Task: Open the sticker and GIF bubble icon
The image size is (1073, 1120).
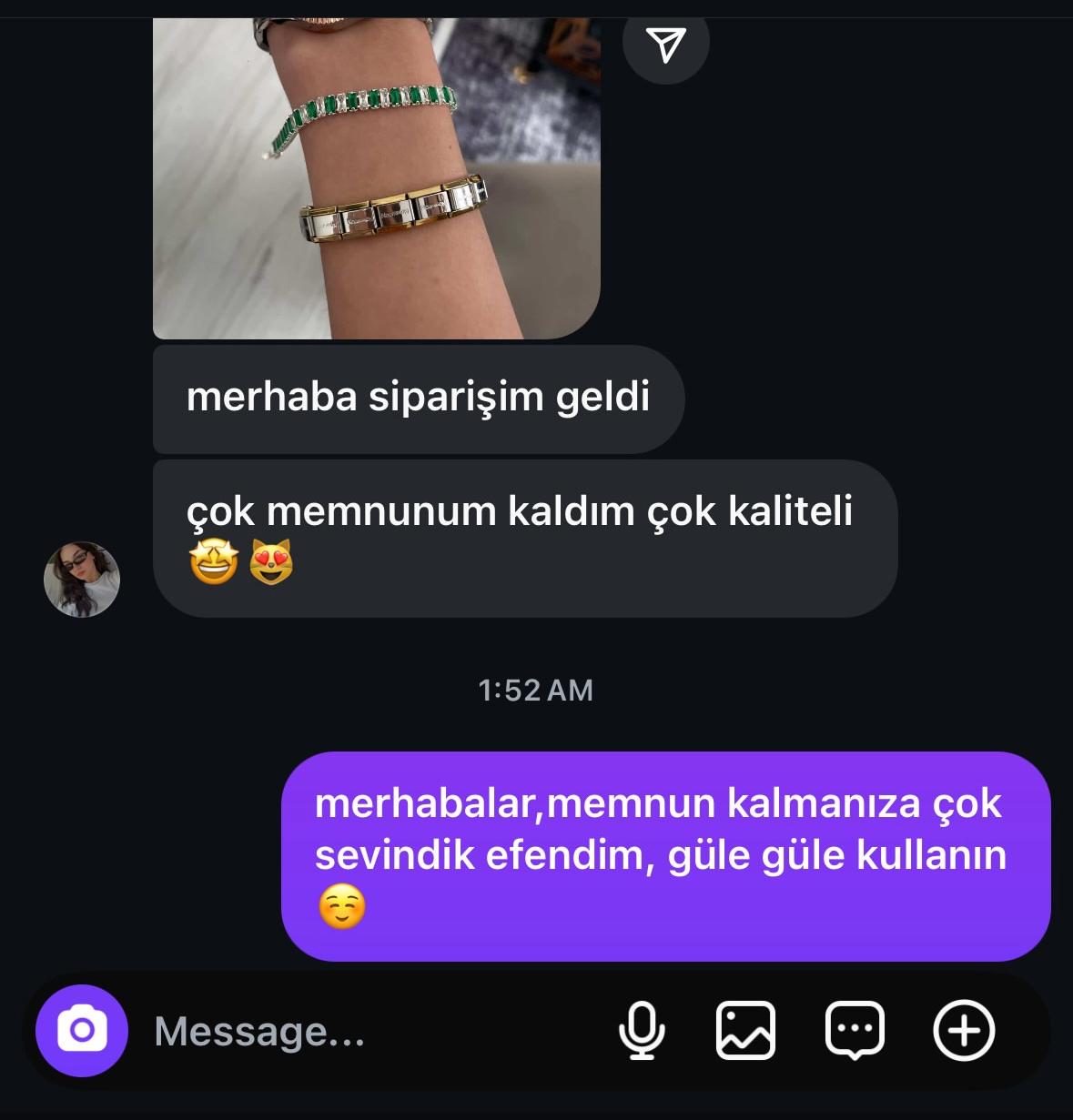Action: [x=855, y=1031]
